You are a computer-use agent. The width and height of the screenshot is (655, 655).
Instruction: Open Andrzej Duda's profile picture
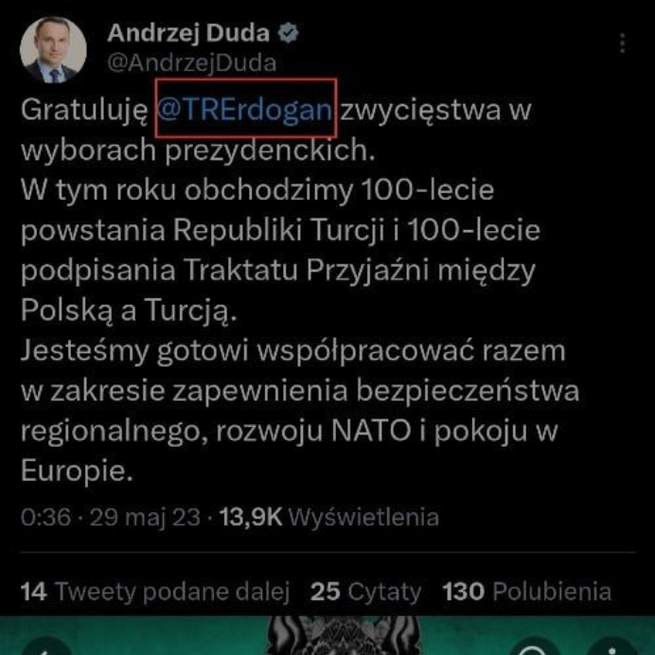click(53, 50)
